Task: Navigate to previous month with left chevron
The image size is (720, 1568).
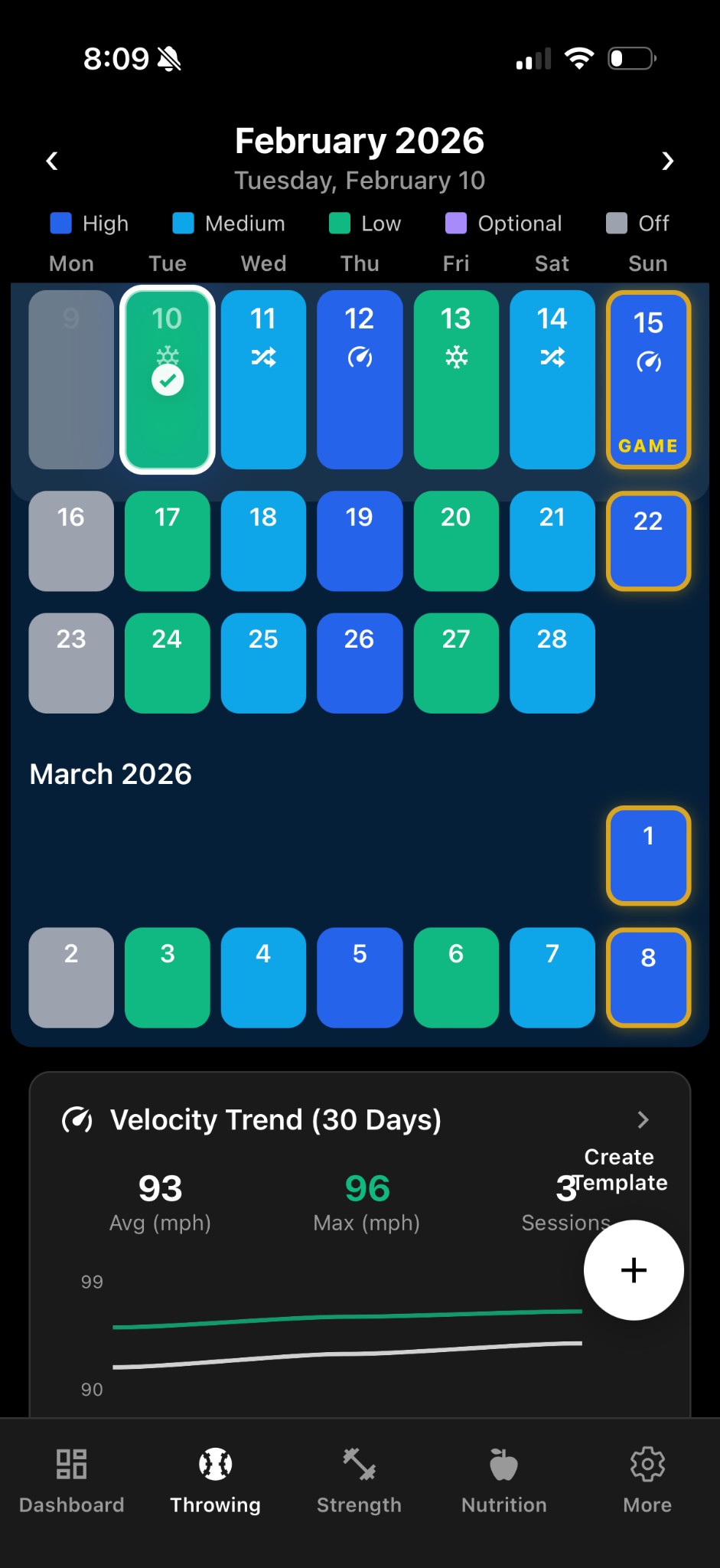Action: coord(51,161)
